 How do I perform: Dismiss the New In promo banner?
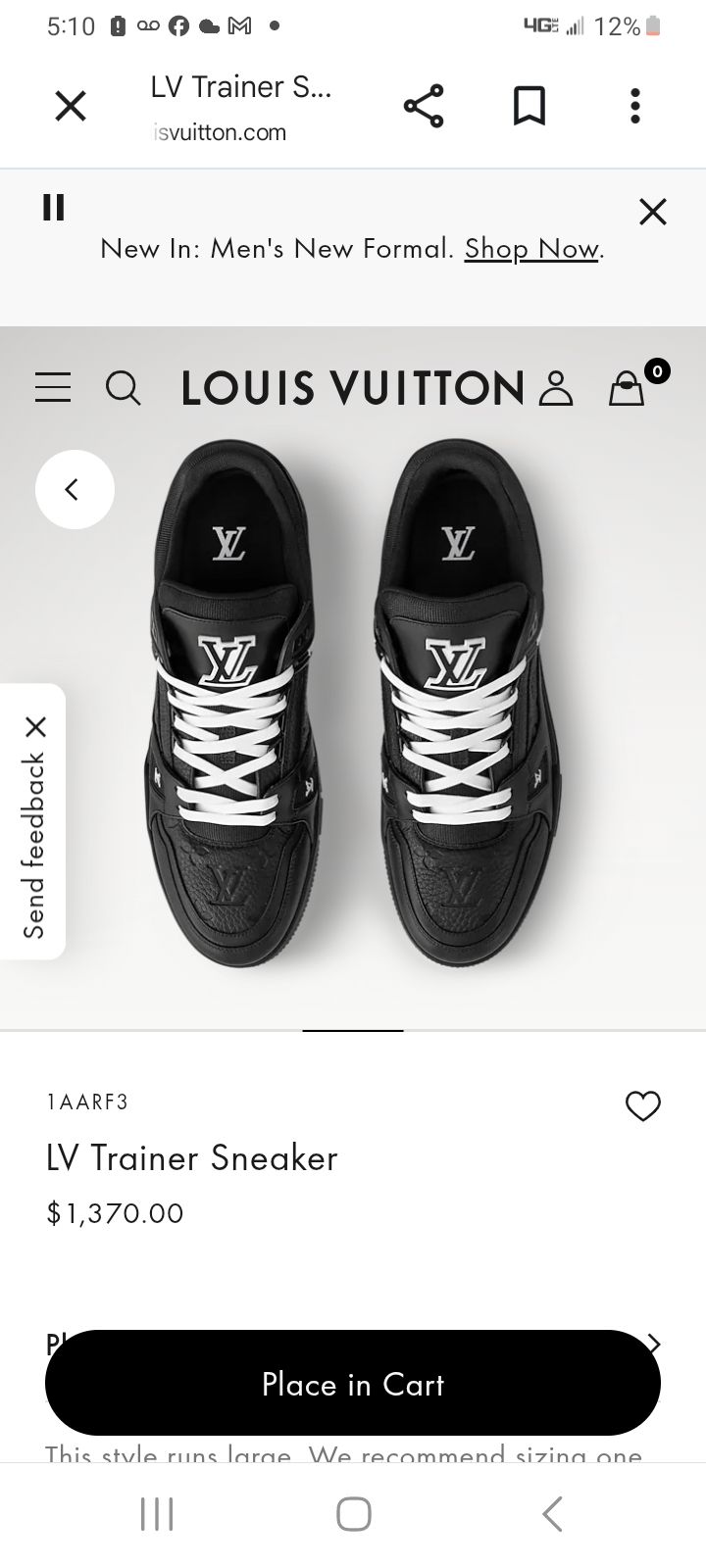click(x=653, y=212)
